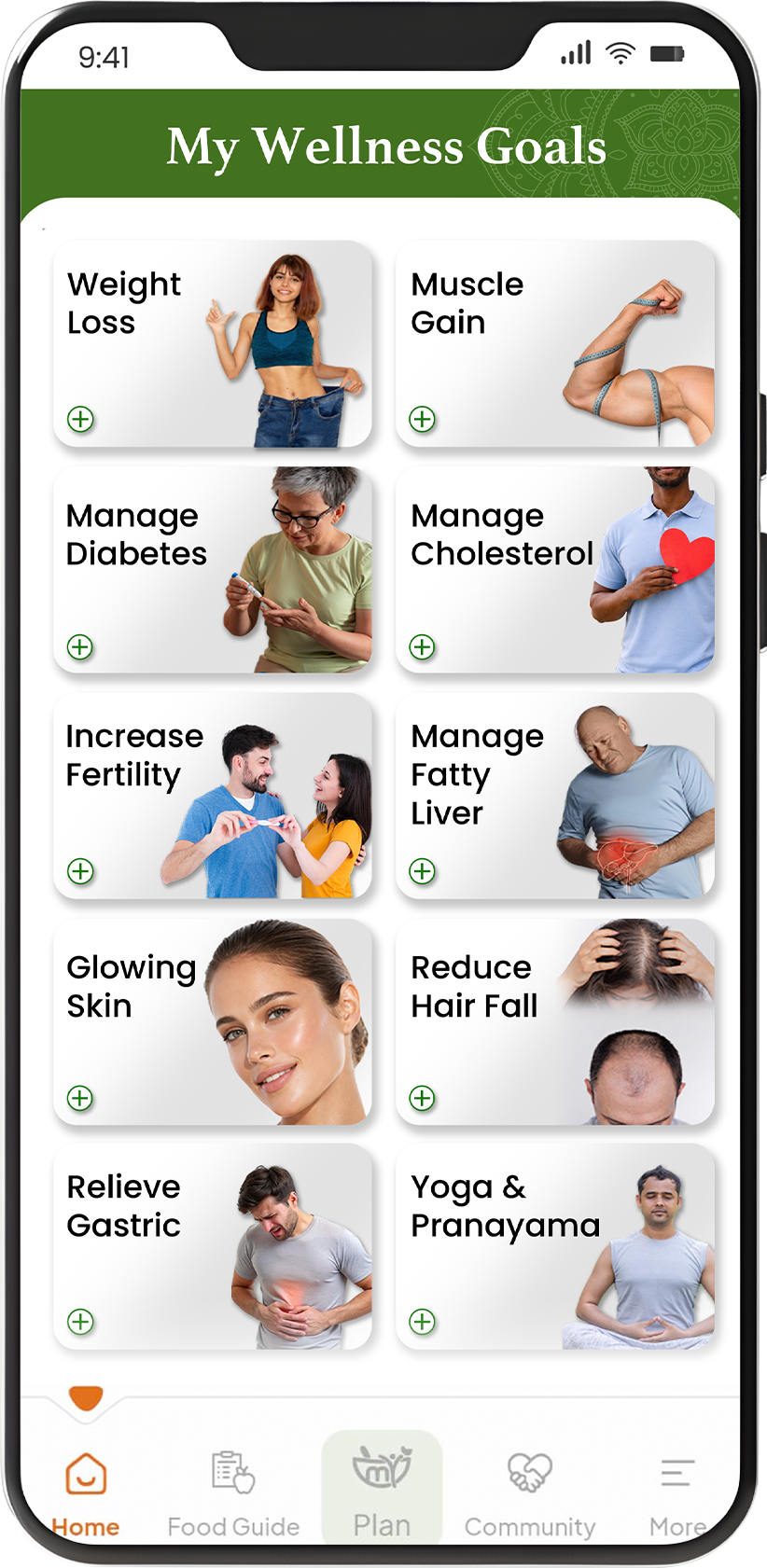
Task: Open the Weight Loss goal card
Action: (213, 343)
